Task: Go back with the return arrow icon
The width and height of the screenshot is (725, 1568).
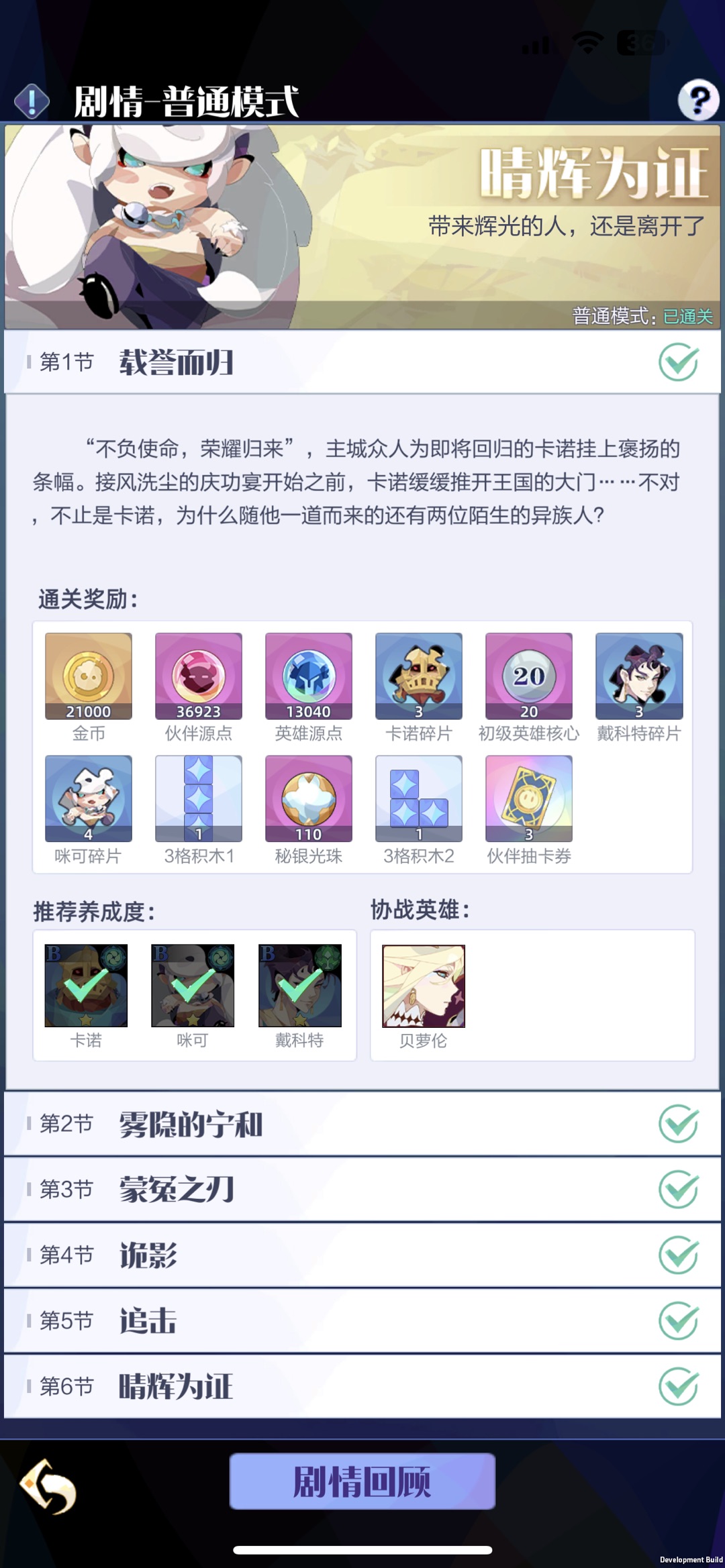Action: (x=48, y=1487)
